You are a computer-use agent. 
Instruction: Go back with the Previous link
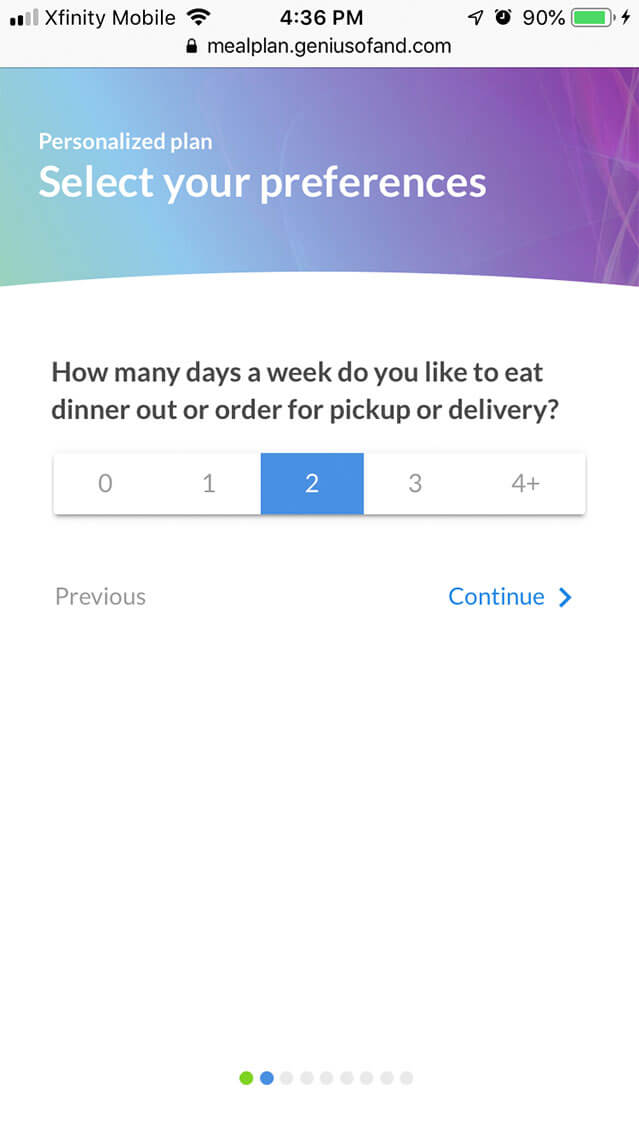click(100, 597)
